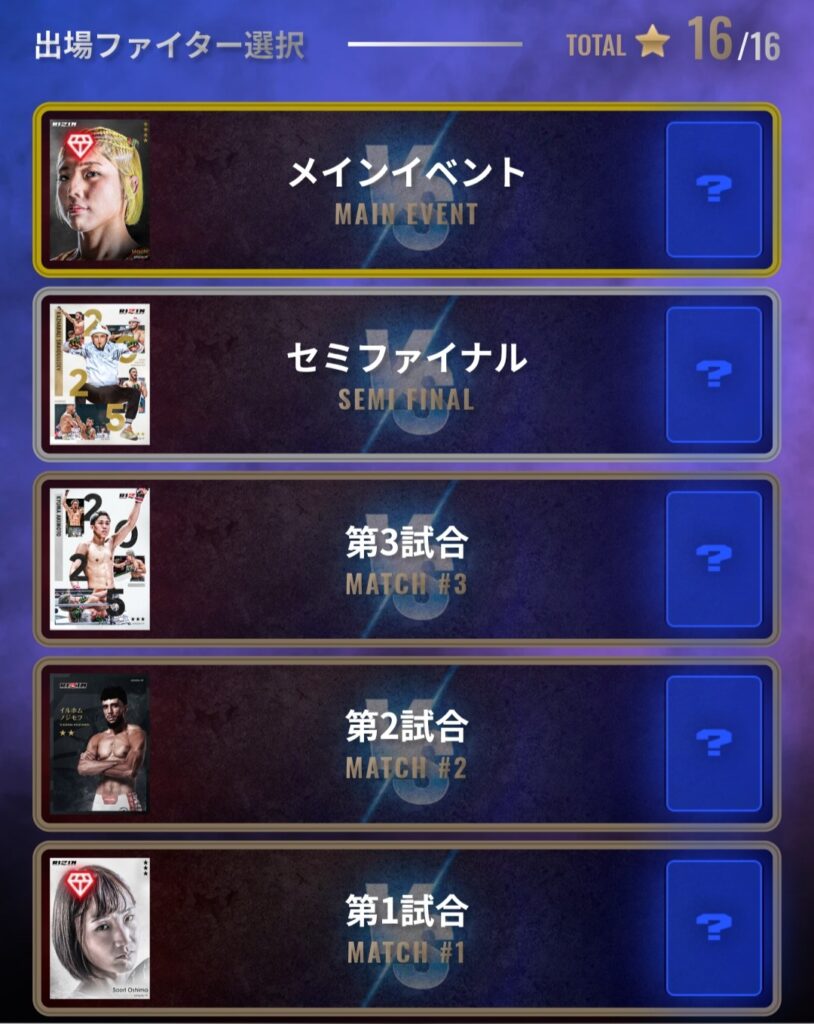Tap the Match #3 fighter card
The height and width of the screenshot is (1024, 814).
point(100,559)
